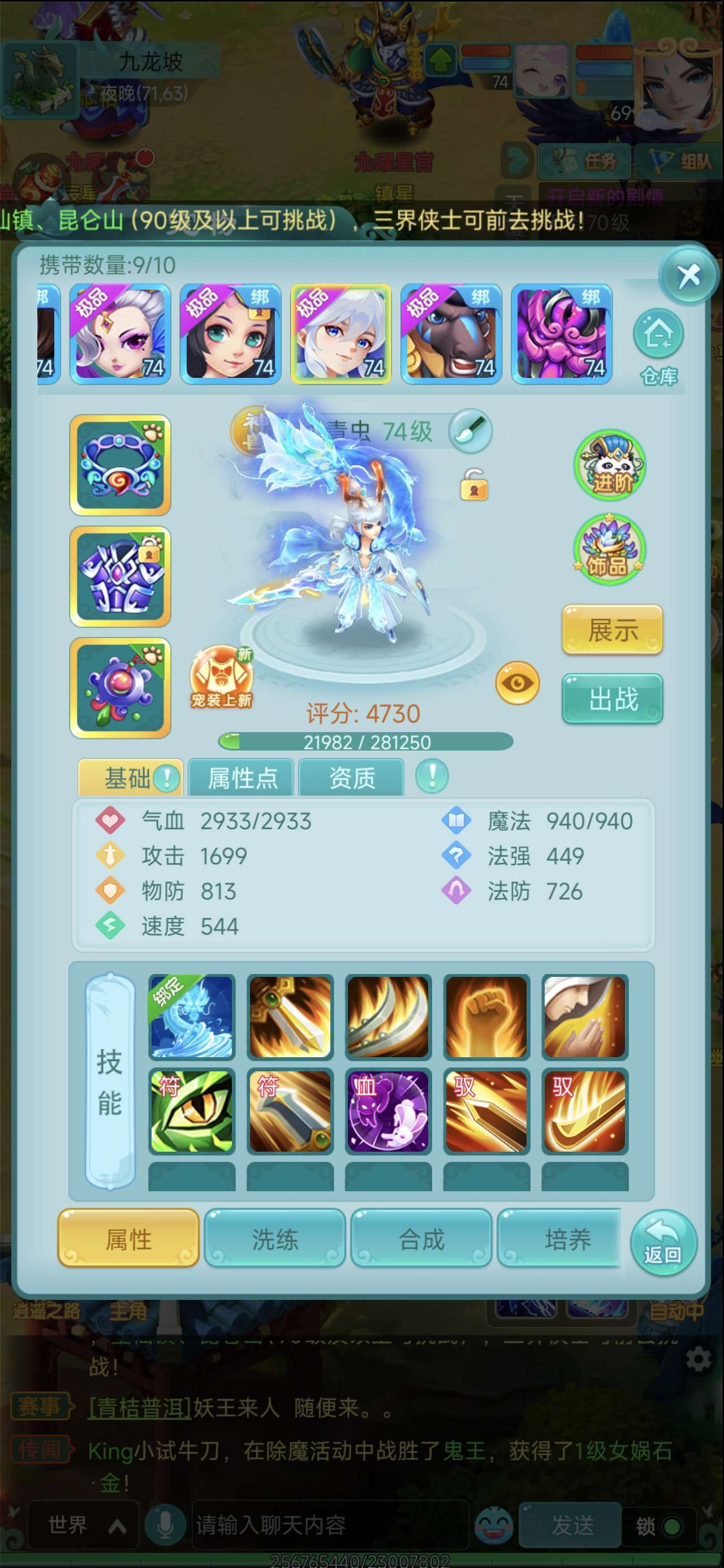Image resolution: width=724 pixels, height=1568 pixels.
Task: Open the 洗练 tab
Action: tap(275, 1239)
